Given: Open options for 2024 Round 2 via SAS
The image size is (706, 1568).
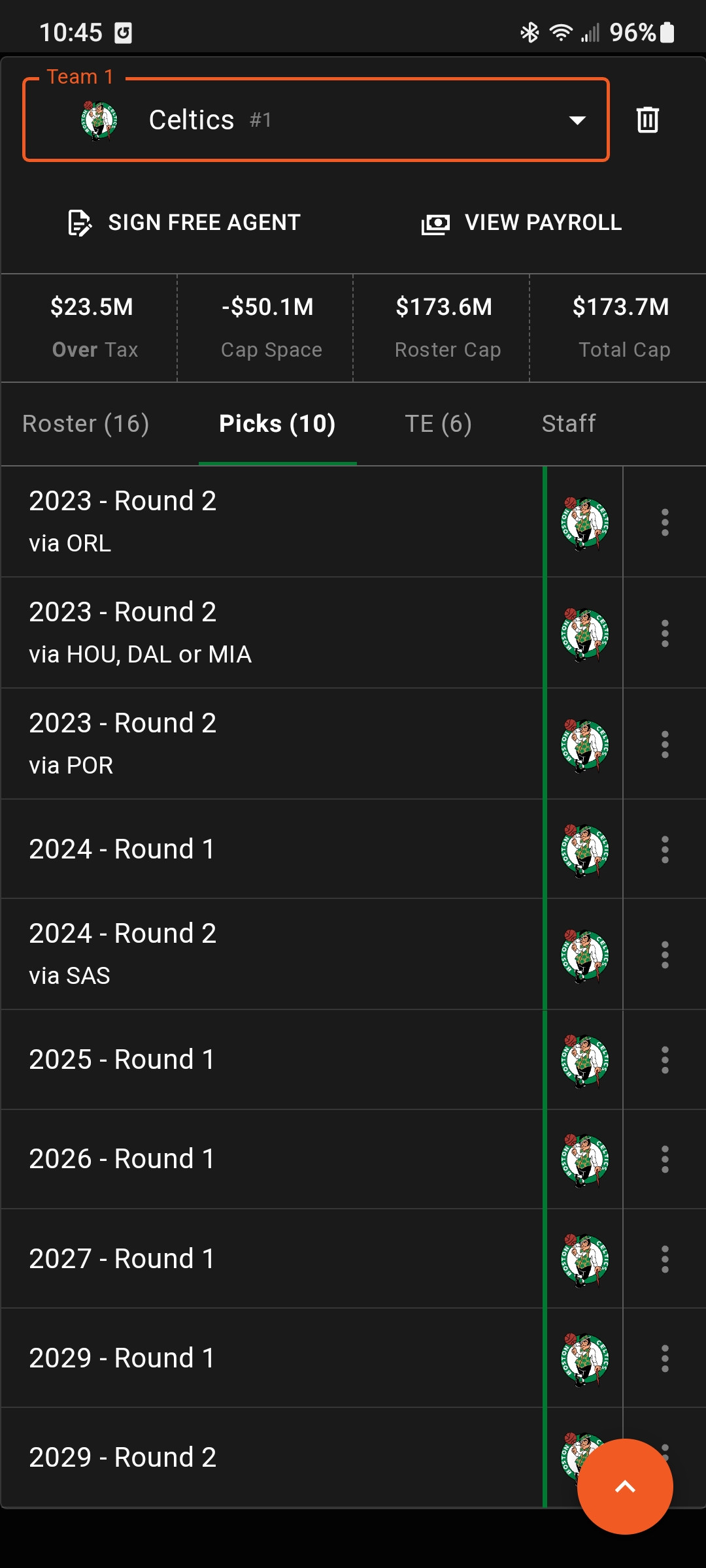Looking at the screenshot, I should point(665,955).
